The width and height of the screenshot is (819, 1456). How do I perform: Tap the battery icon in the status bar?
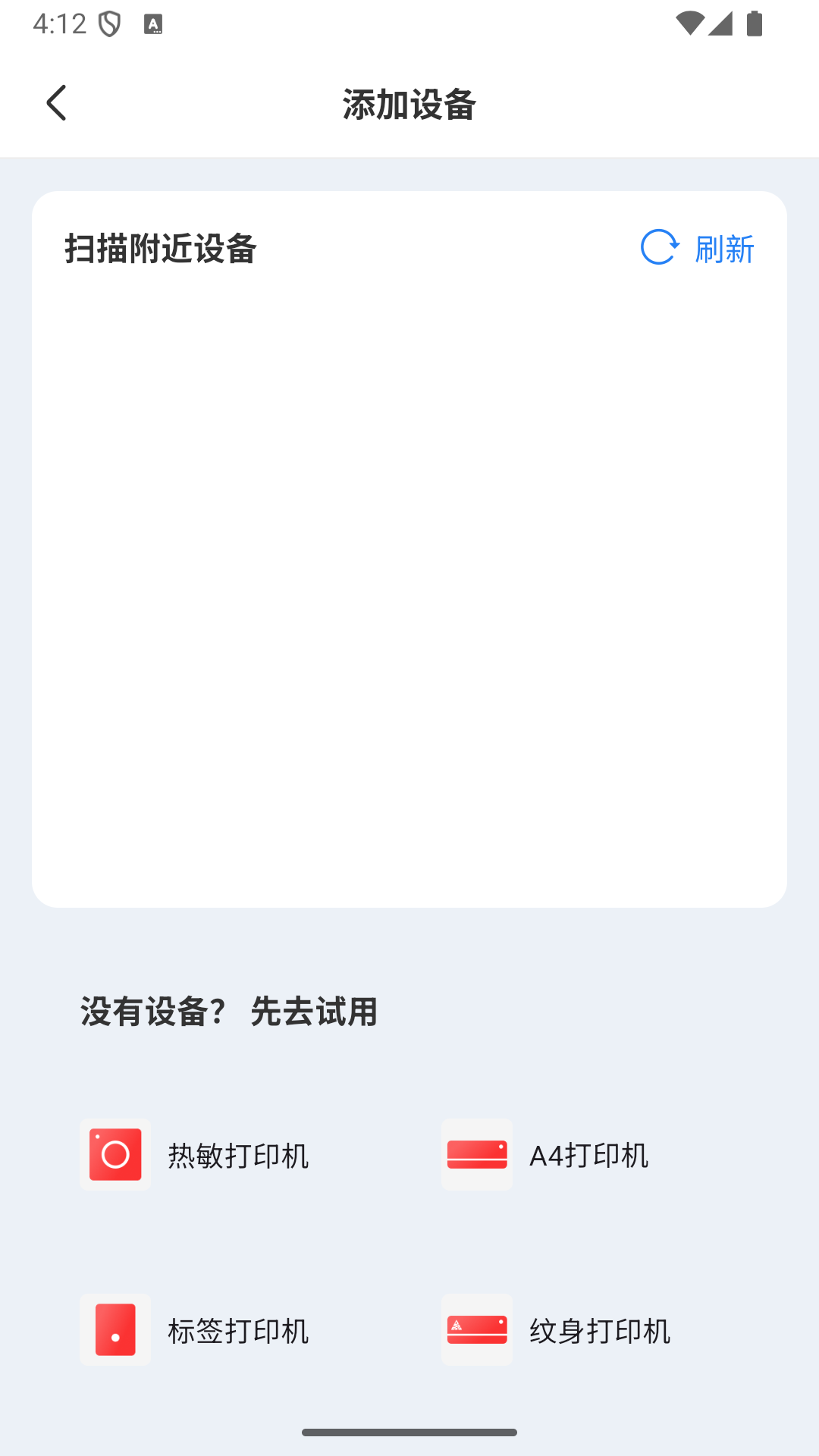[x=753, y=22]
